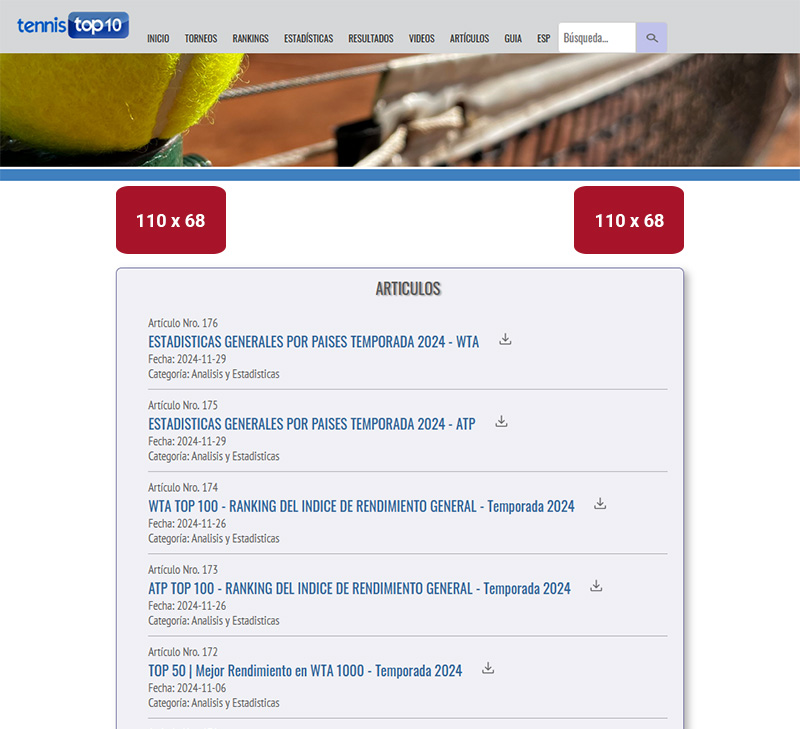Go to the TORNEOS section
The height and width of the screenshot is (729, 800).
(201, 38)
